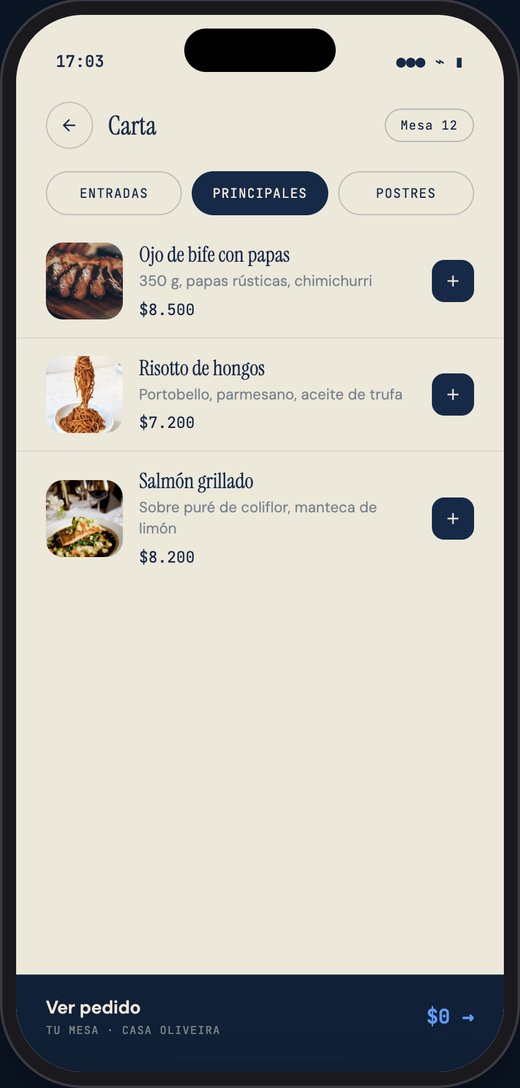Switch to the Postres tab
The width and height of the screenshot is (520, 1088).
406,193
